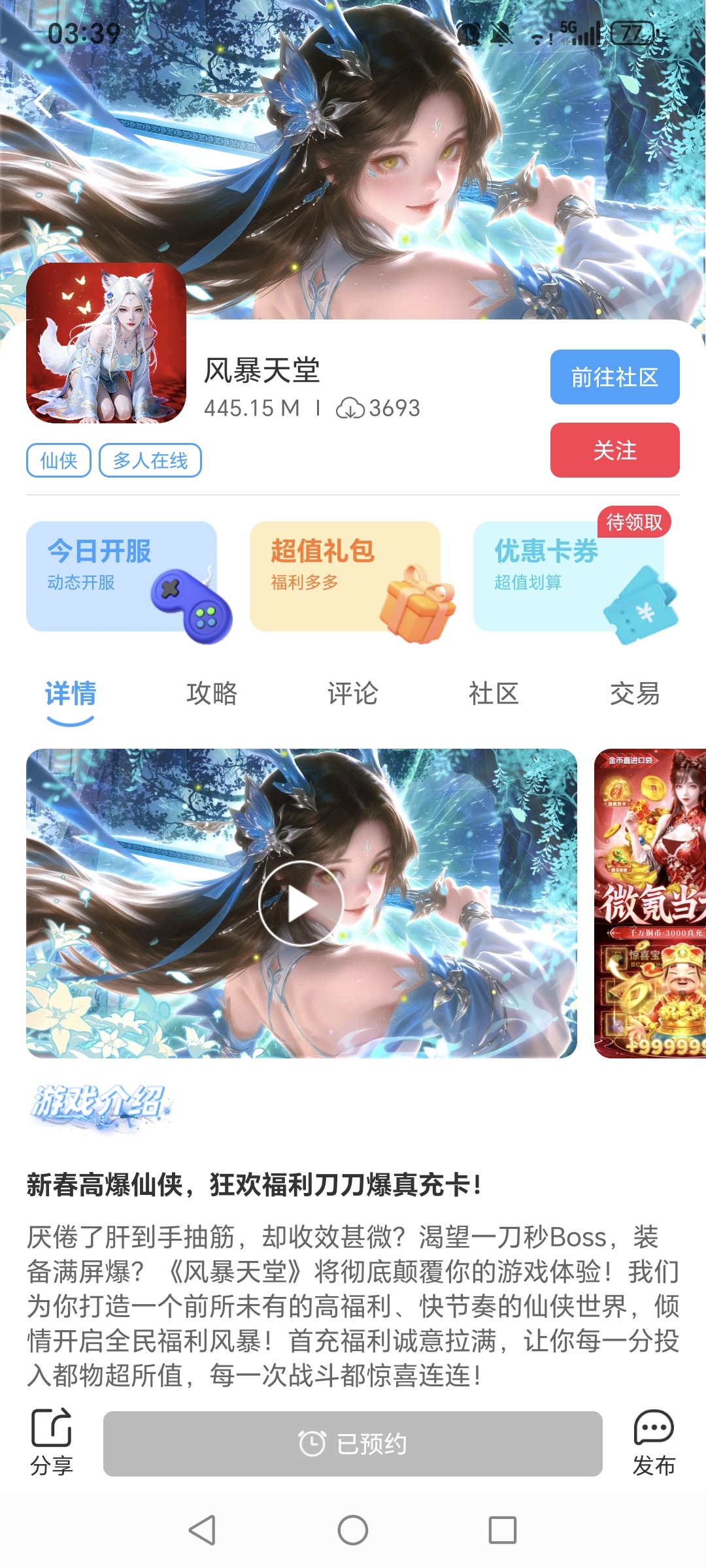Follow the game with 关注 button
706x1568 pixels.
[x=614, y=450]
